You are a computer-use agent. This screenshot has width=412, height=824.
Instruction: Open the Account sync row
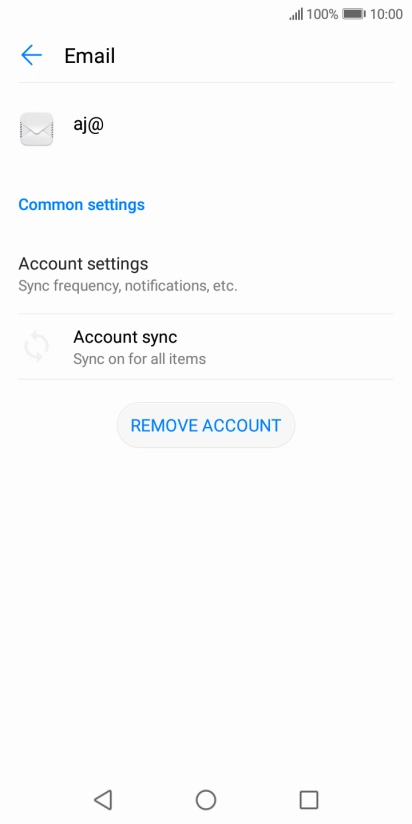[x=206, y=347]
